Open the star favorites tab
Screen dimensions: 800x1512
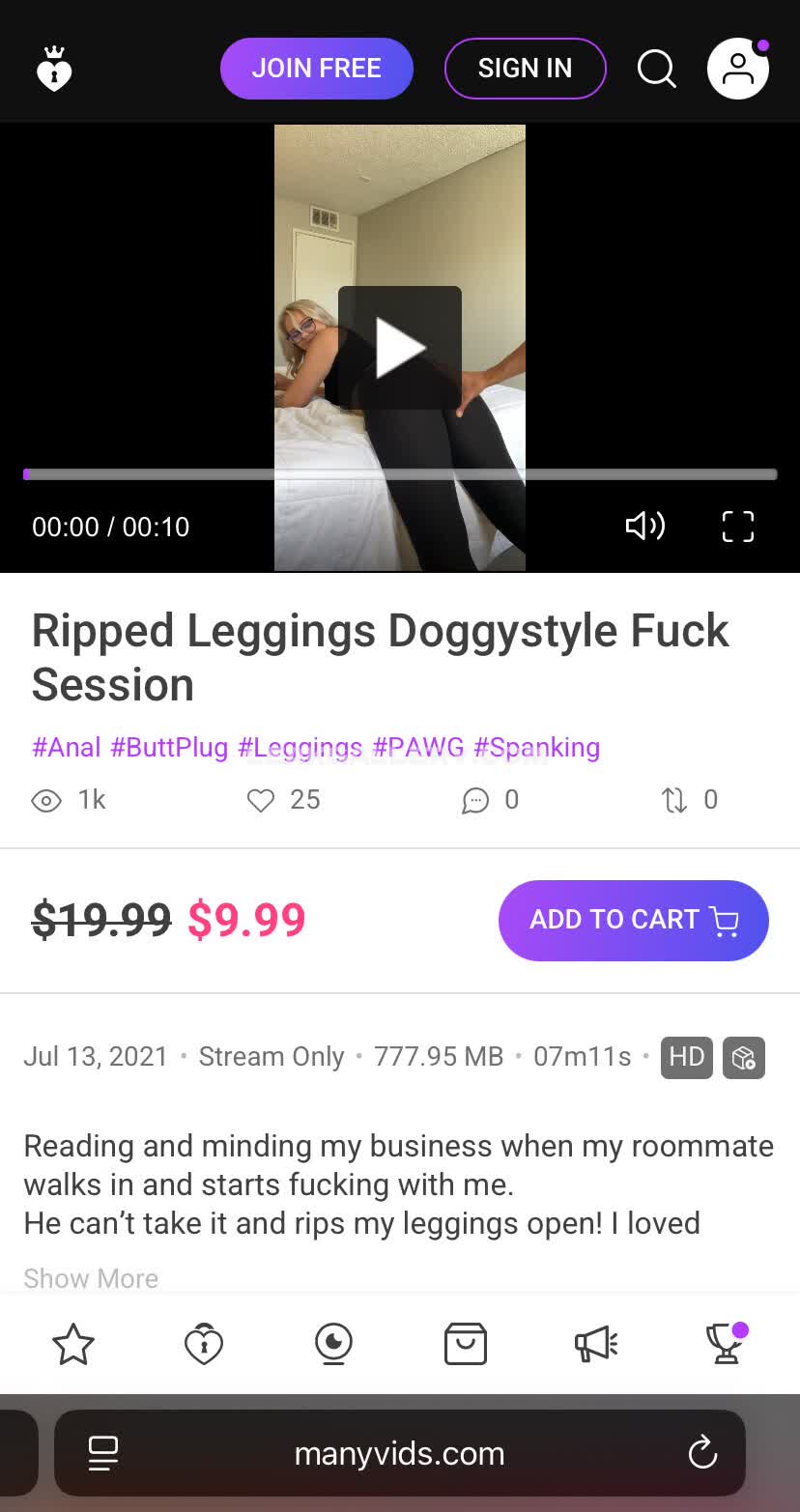coord(73,1344)
